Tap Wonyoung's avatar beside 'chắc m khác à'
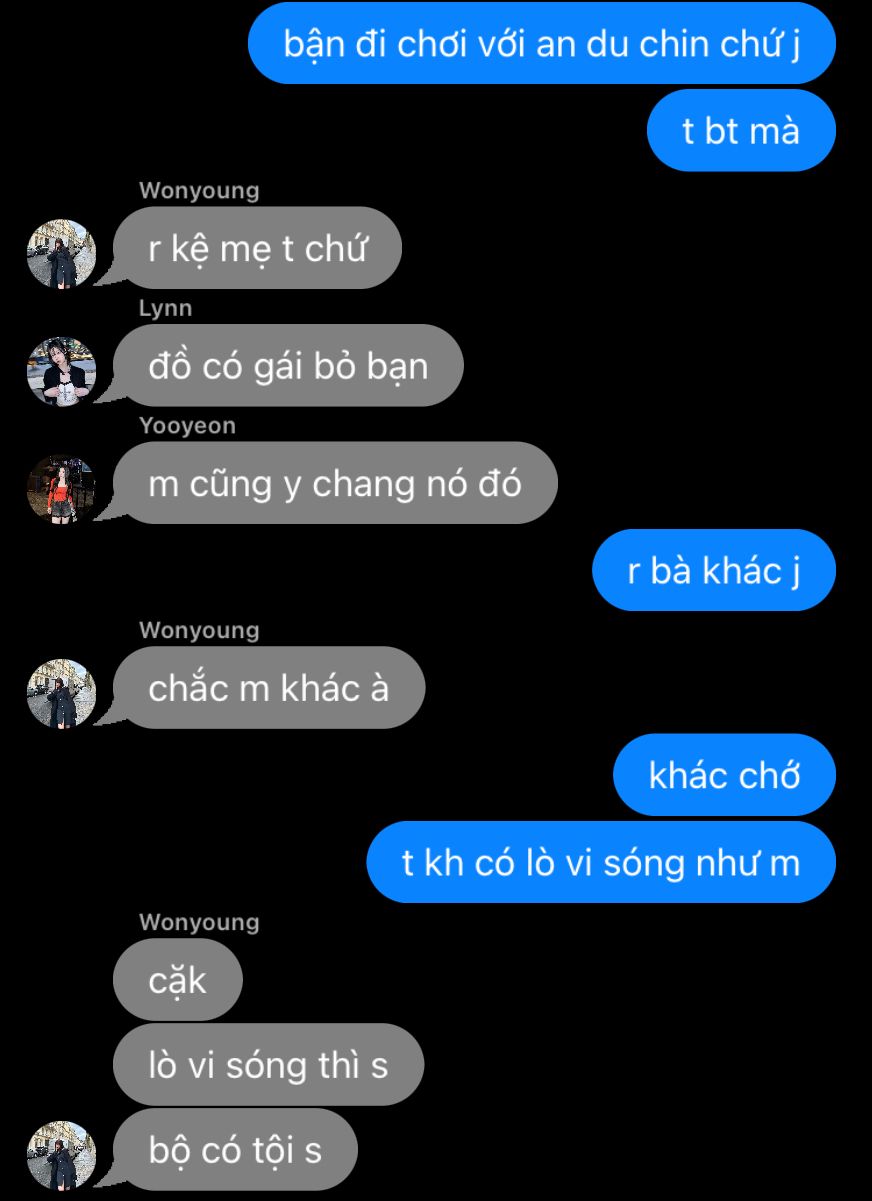The width and height of the screenshot is (872, 1201). [61, 693]
